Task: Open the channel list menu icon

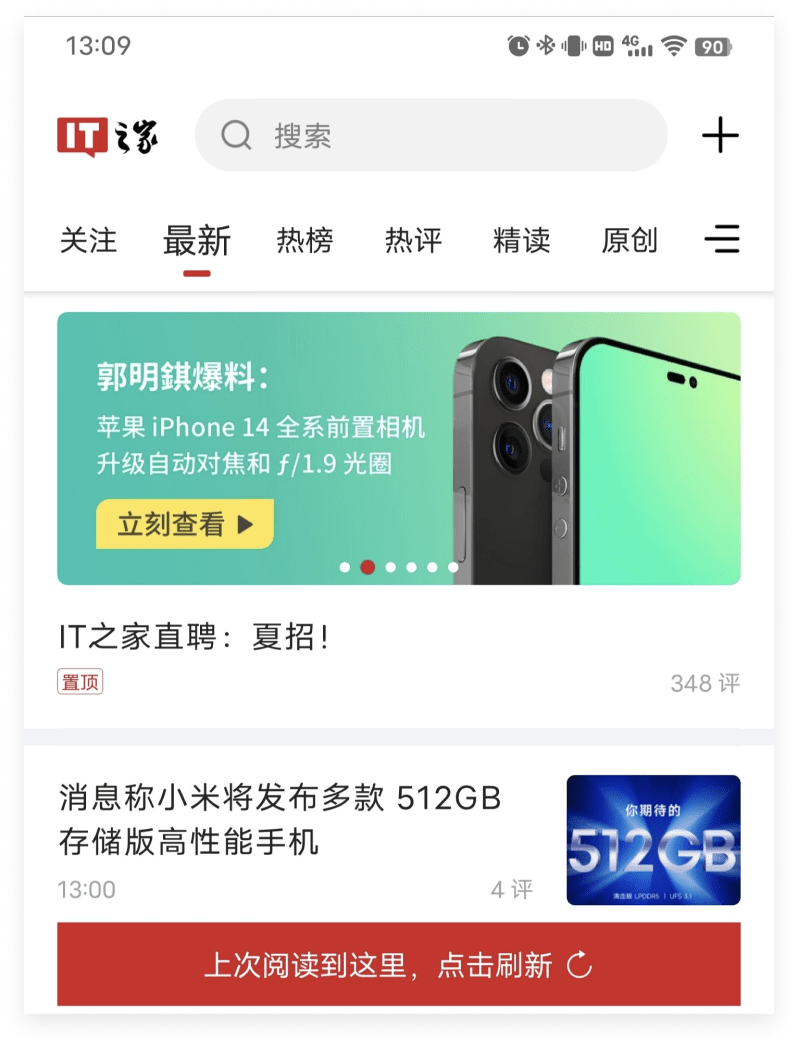Action: (722, 239)
